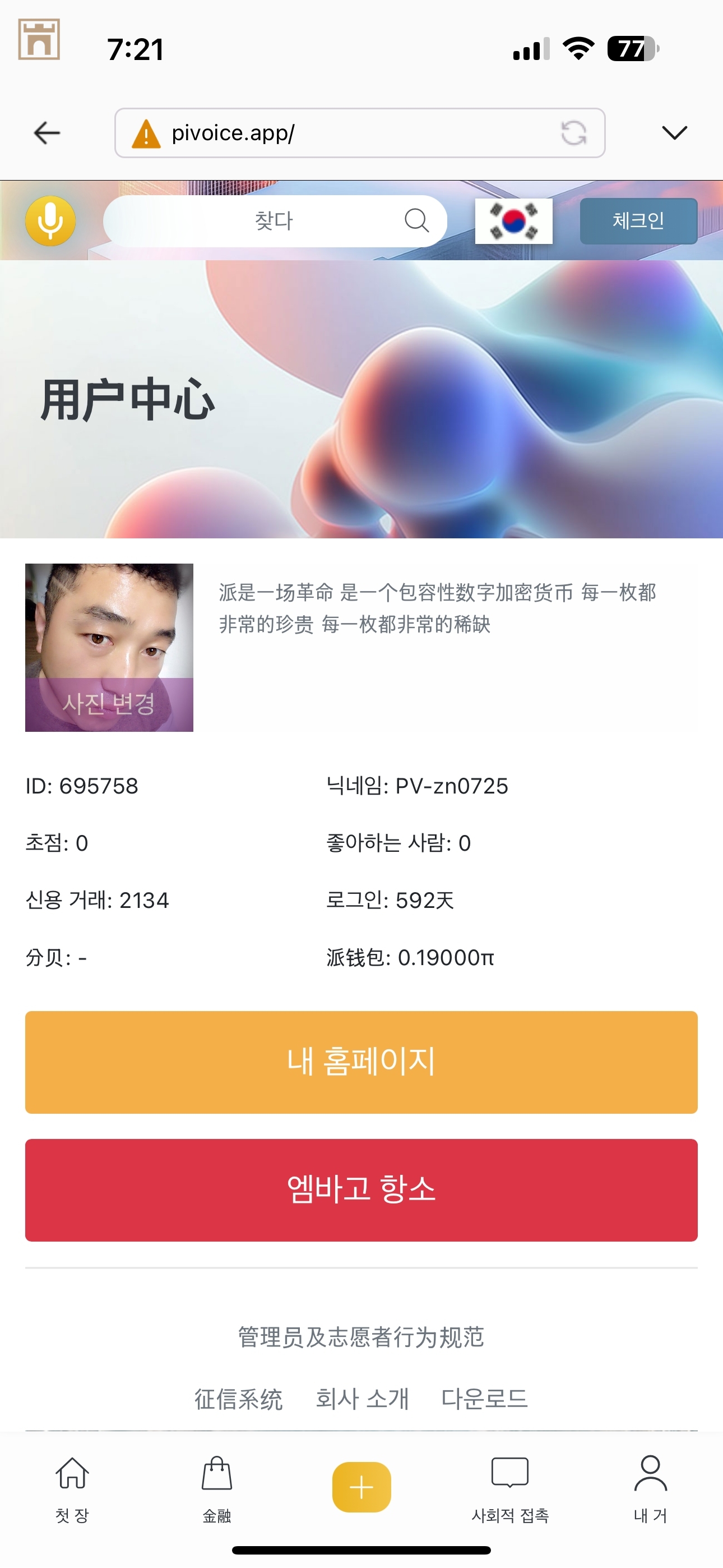Open 管理员及志愿者行为规范 link
Screen dimensions: 723x1568
(361, 1337)
